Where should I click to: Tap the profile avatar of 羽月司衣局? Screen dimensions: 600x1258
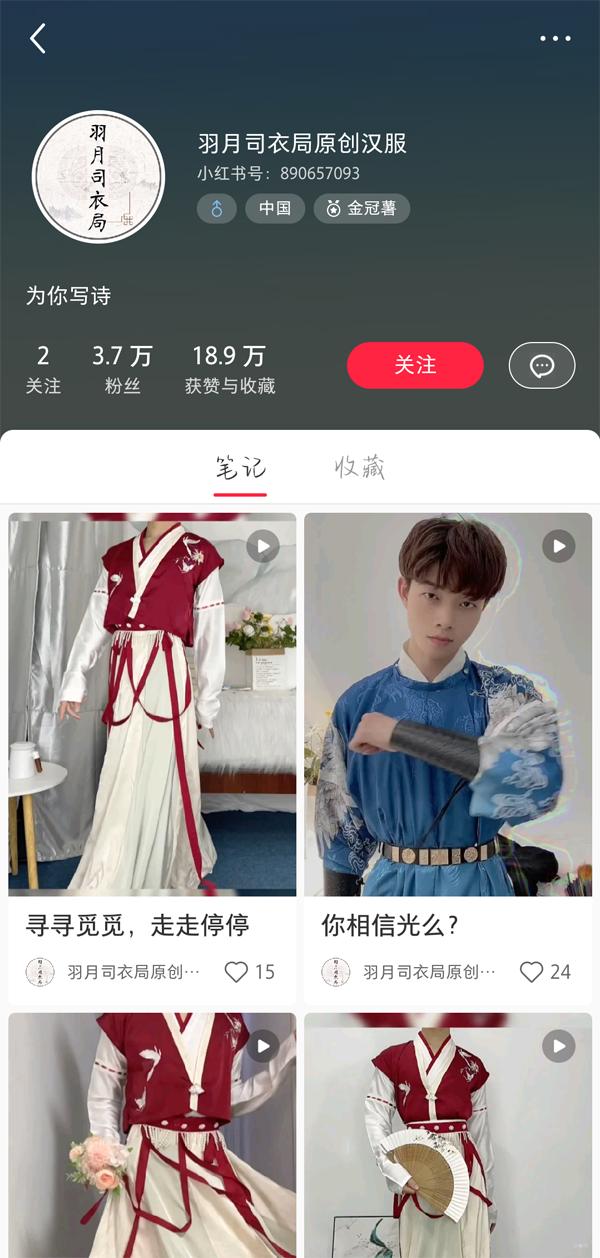point(98,177)
